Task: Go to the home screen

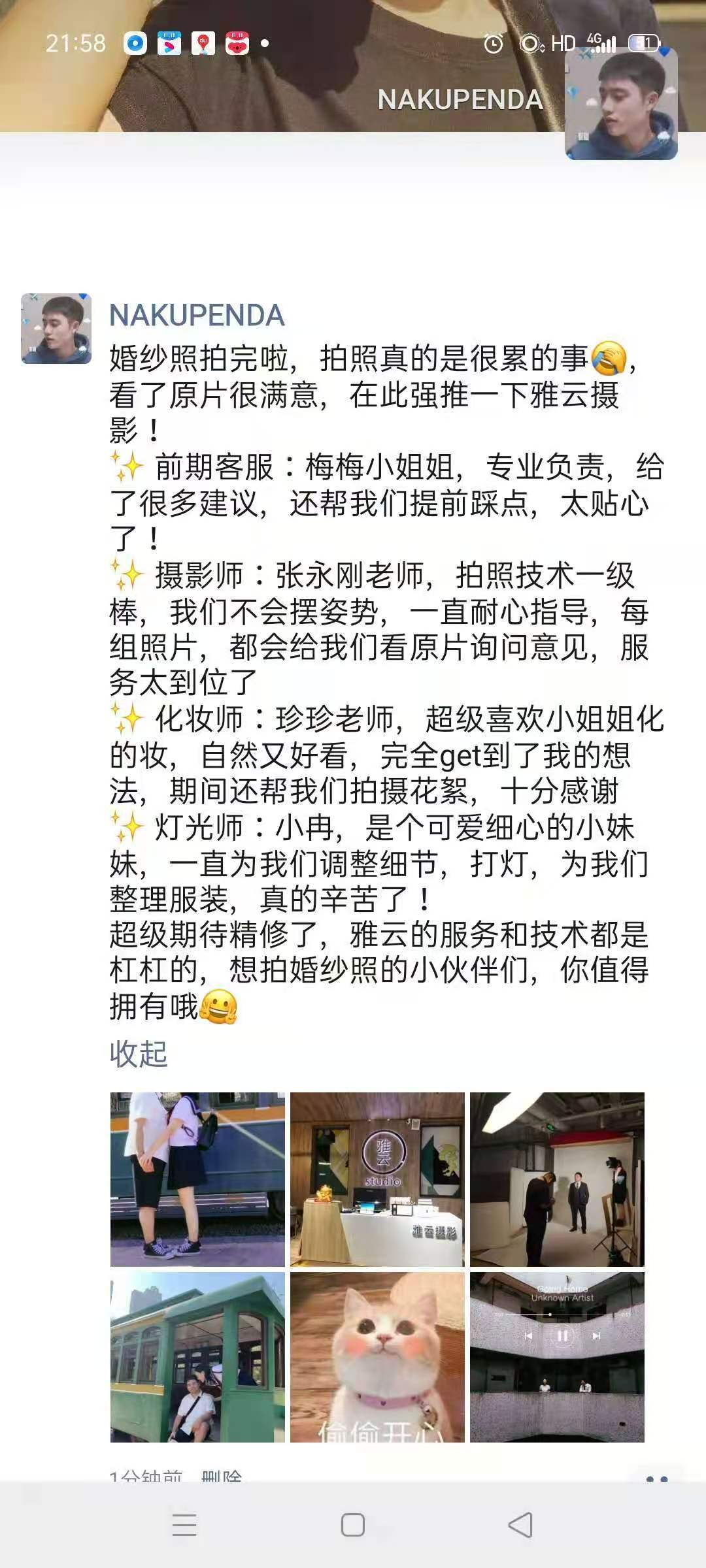Action: (353, 1525)
